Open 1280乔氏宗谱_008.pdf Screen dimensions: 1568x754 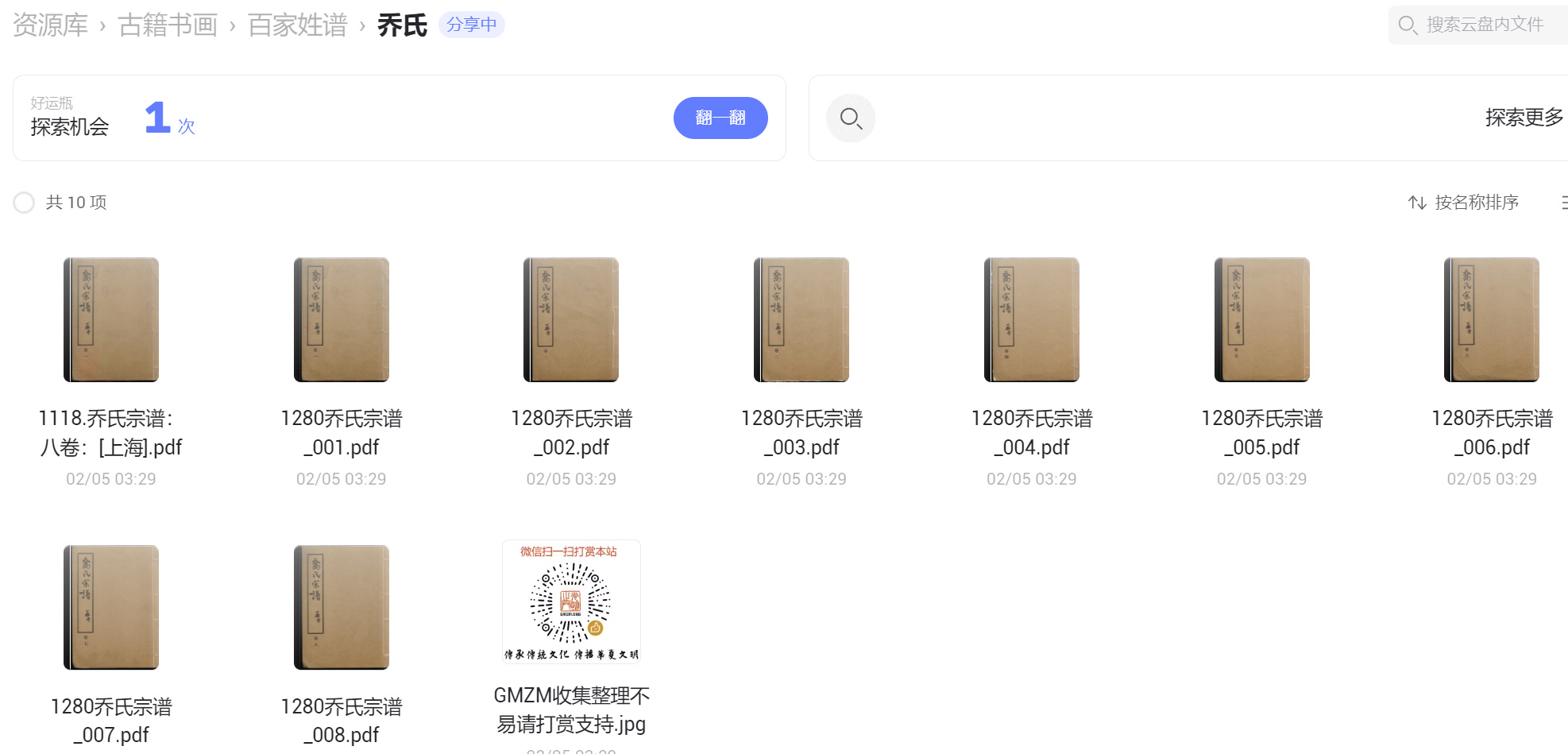click(x=342, y=608)
